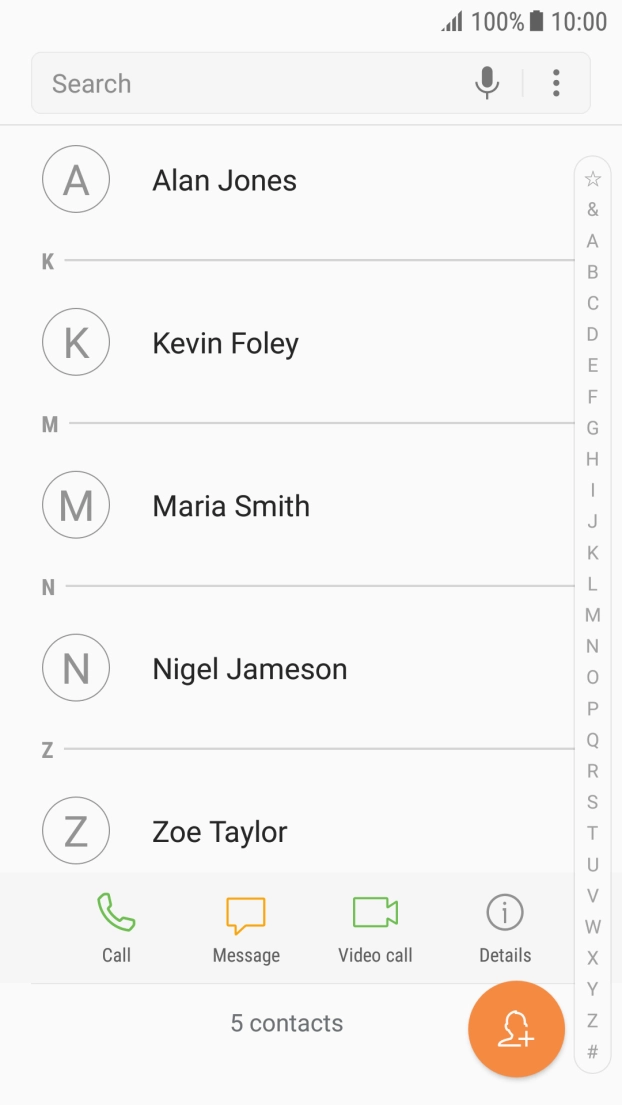Add a new contact

point(516,1029)
